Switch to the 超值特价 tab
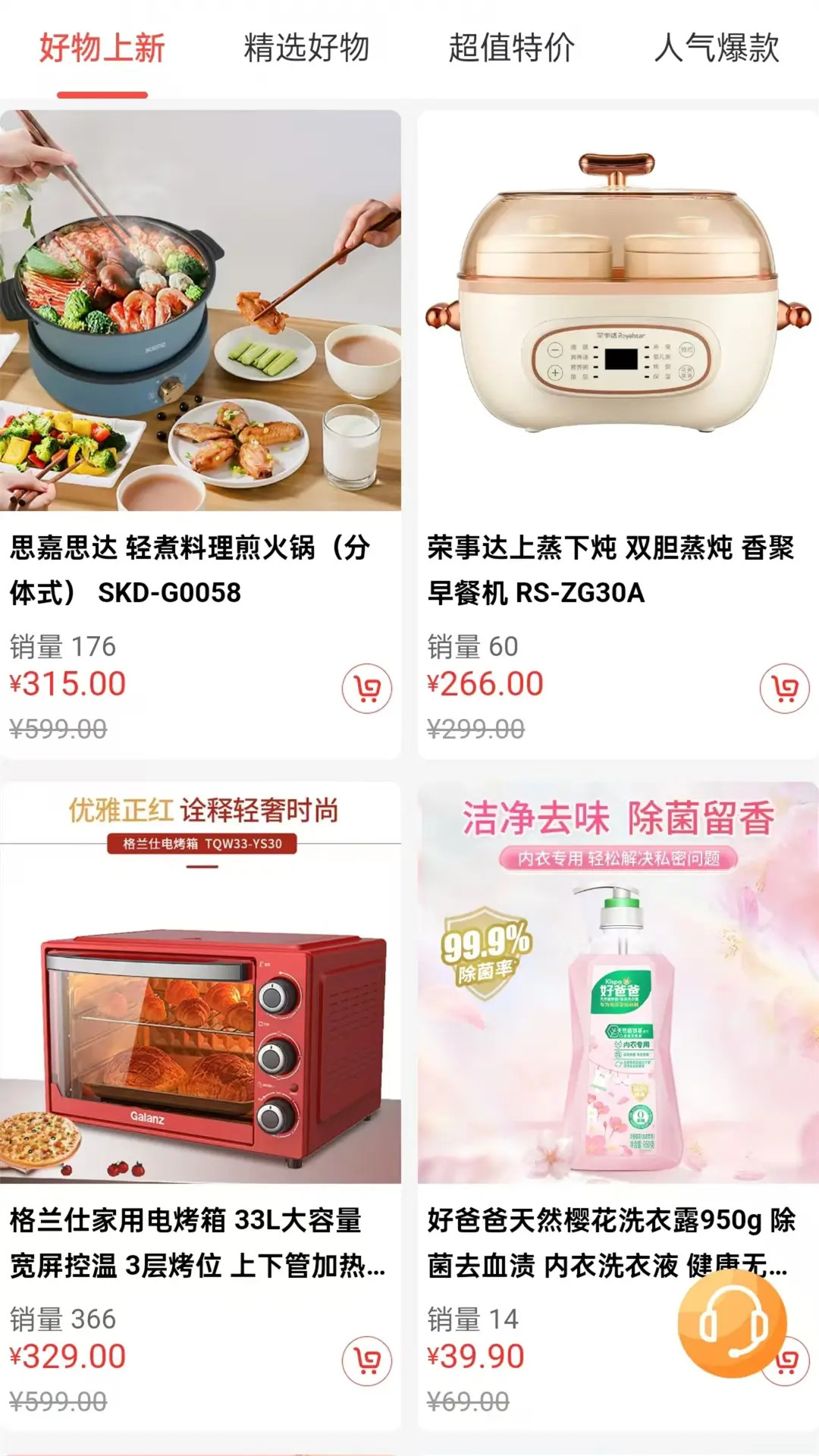 [512, 48]
